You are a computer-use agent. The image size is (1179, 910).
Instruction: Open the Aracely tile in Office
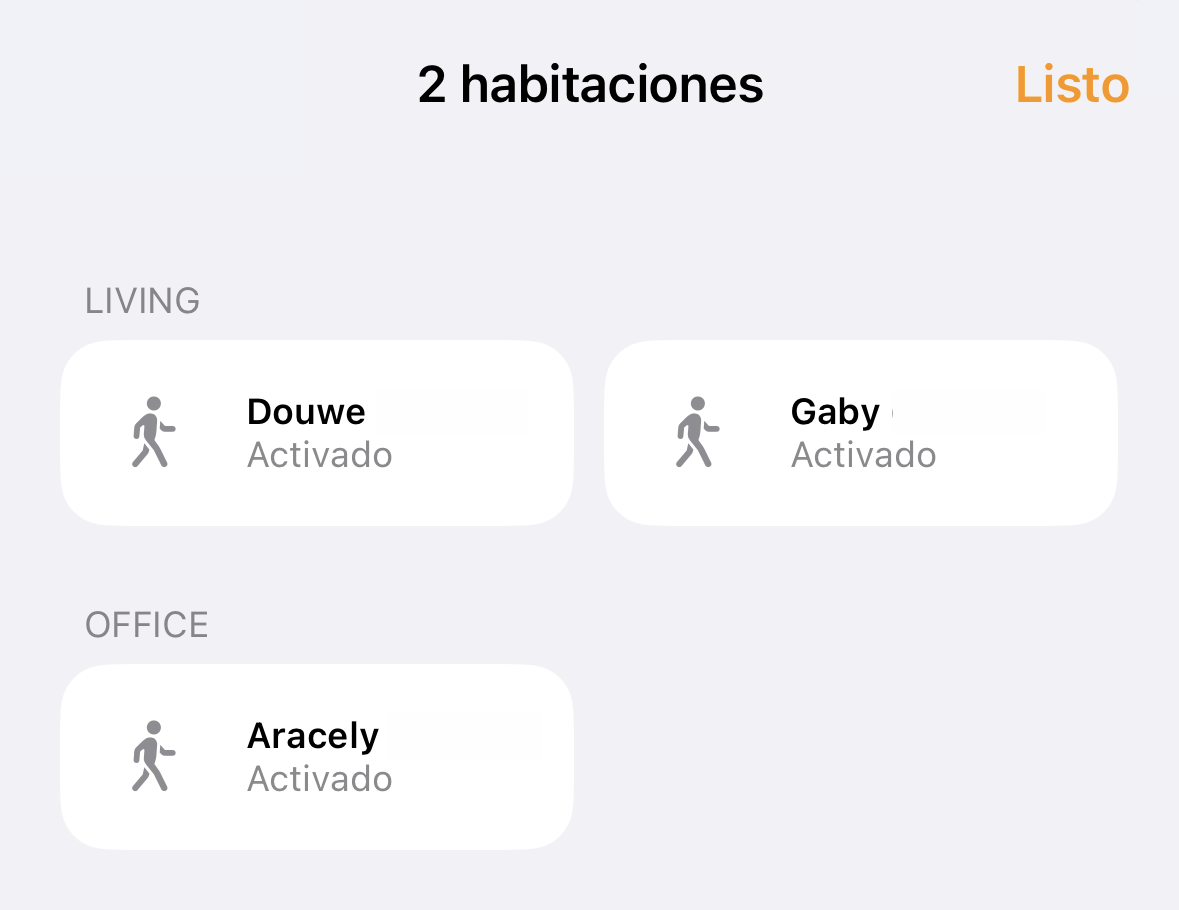(317, 757)
